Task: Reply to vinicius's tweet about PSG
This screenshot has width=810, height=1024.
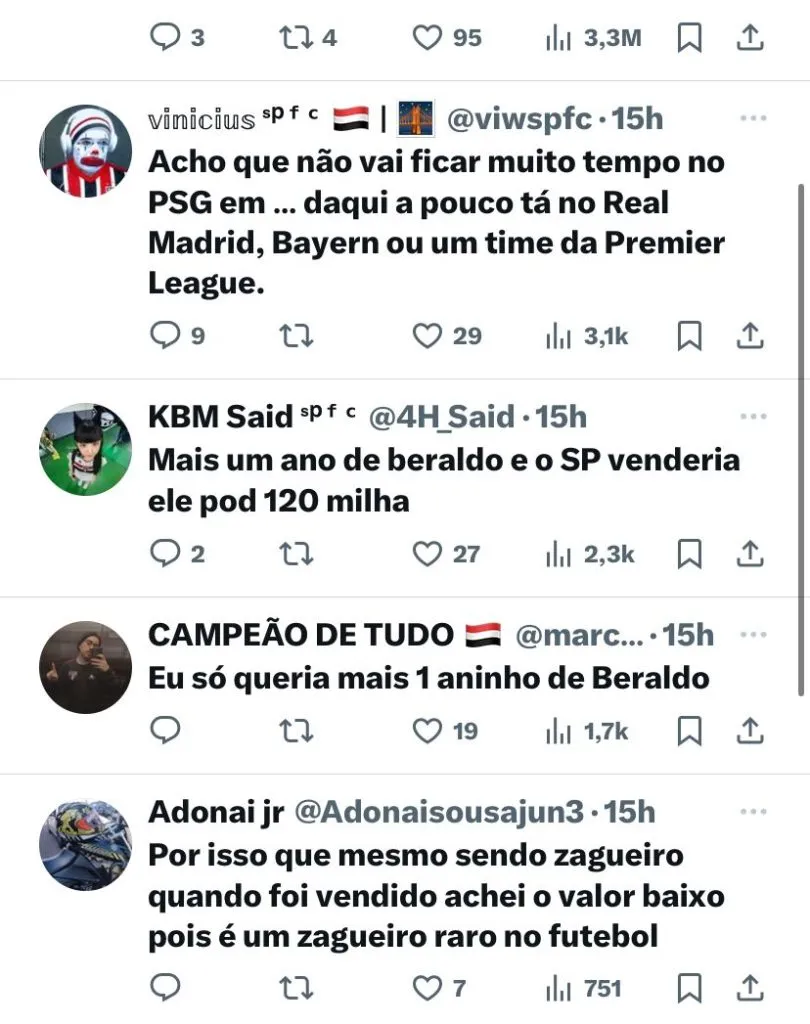Action: coord(164,336)
